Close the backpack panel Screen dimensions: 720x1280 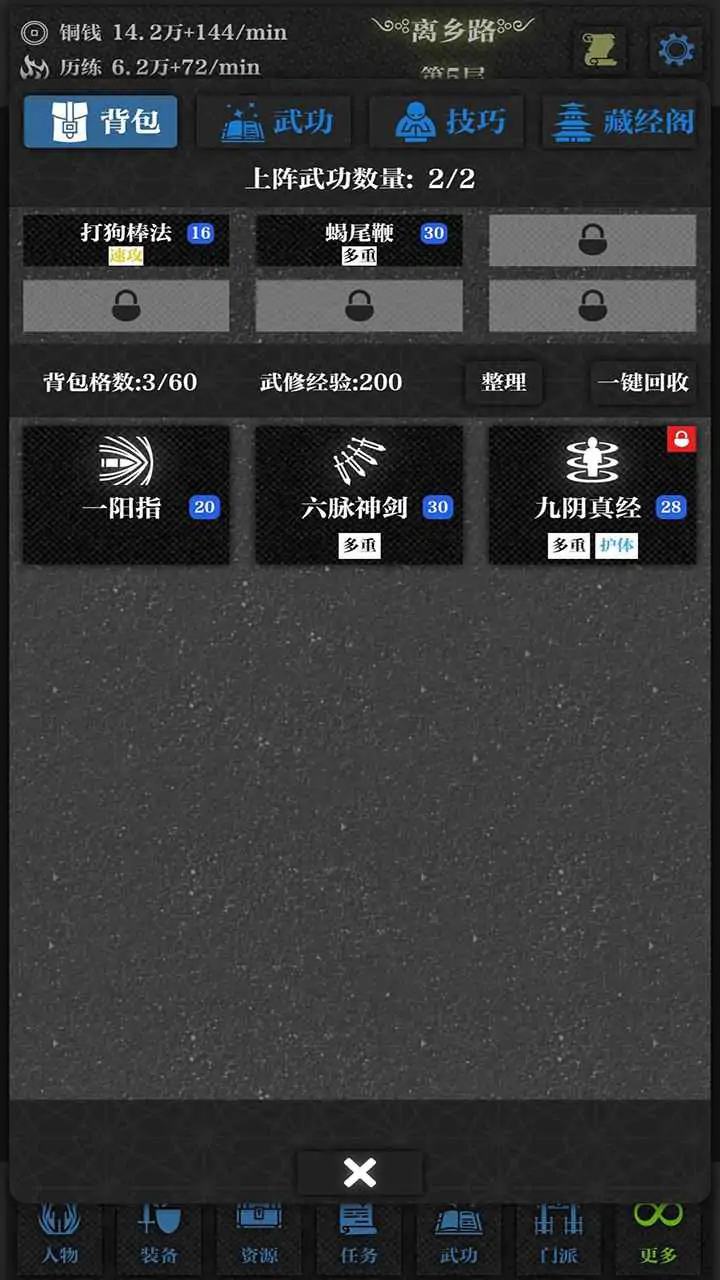pos(360,1172)
